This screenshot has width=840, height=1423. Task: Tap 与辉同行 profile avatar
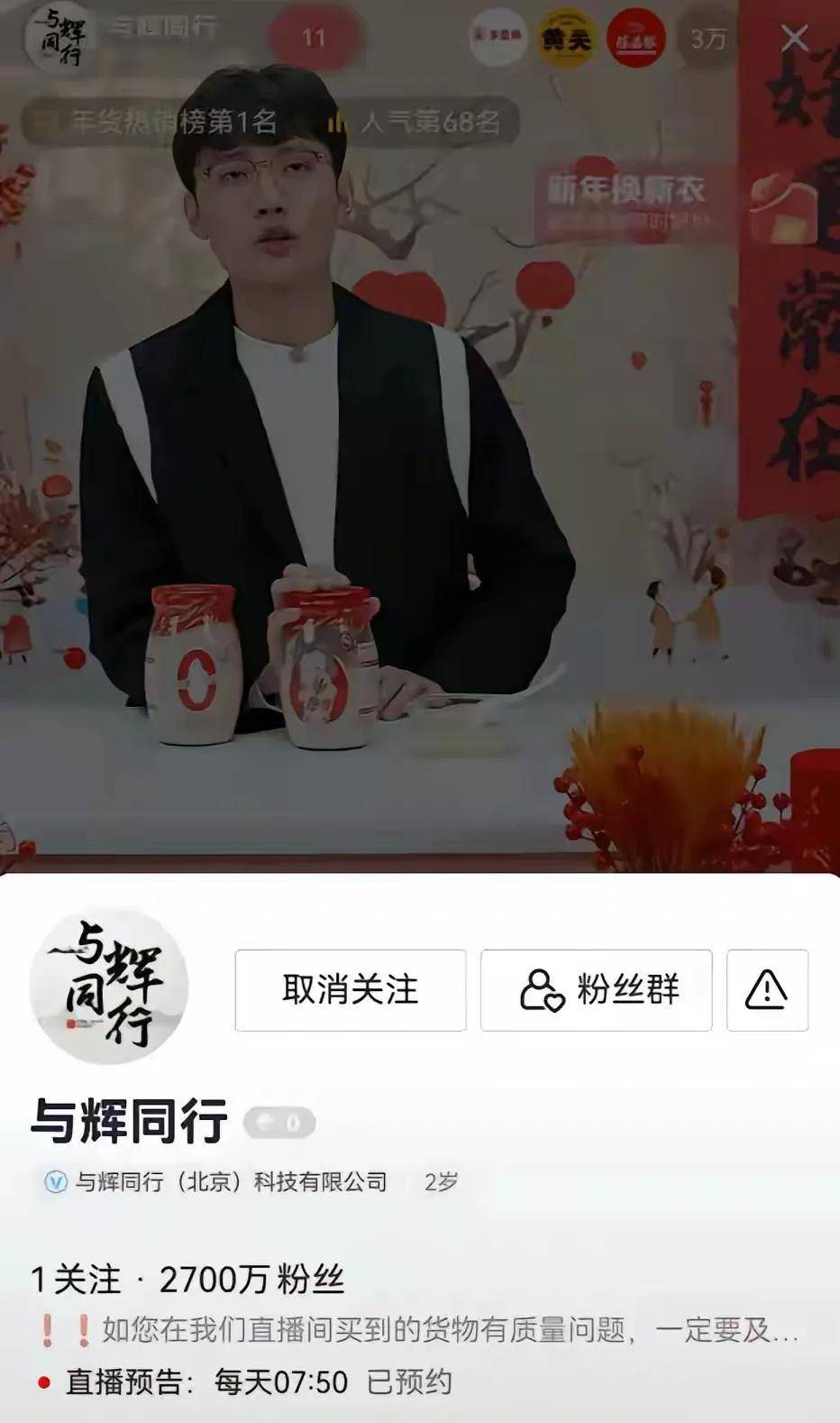pyautogui.click(x=108, y=986)
